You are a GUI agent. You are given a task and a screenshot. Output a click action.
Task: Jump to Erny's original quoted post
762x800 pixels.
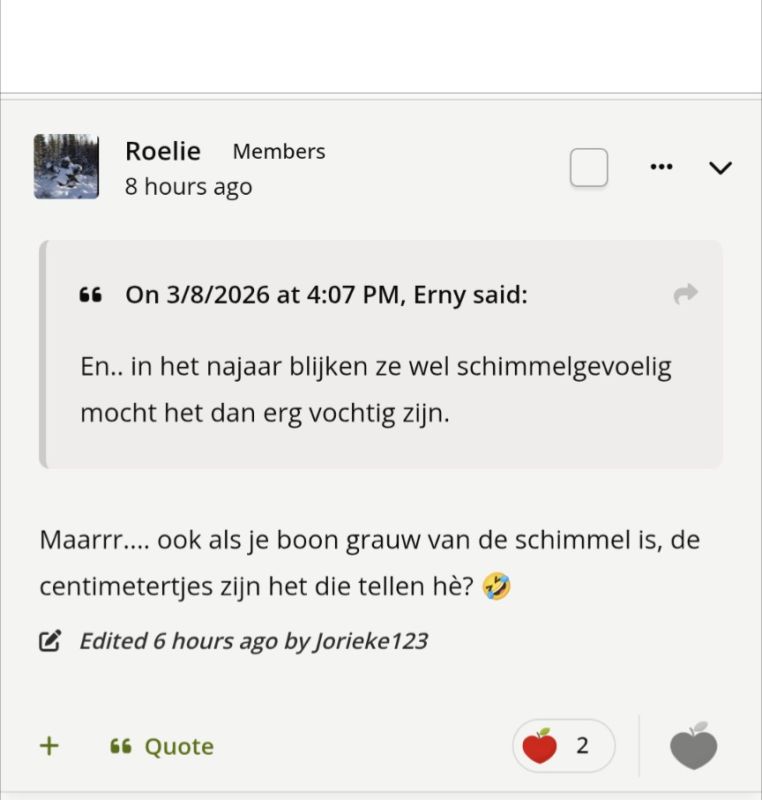pos(685,294)
